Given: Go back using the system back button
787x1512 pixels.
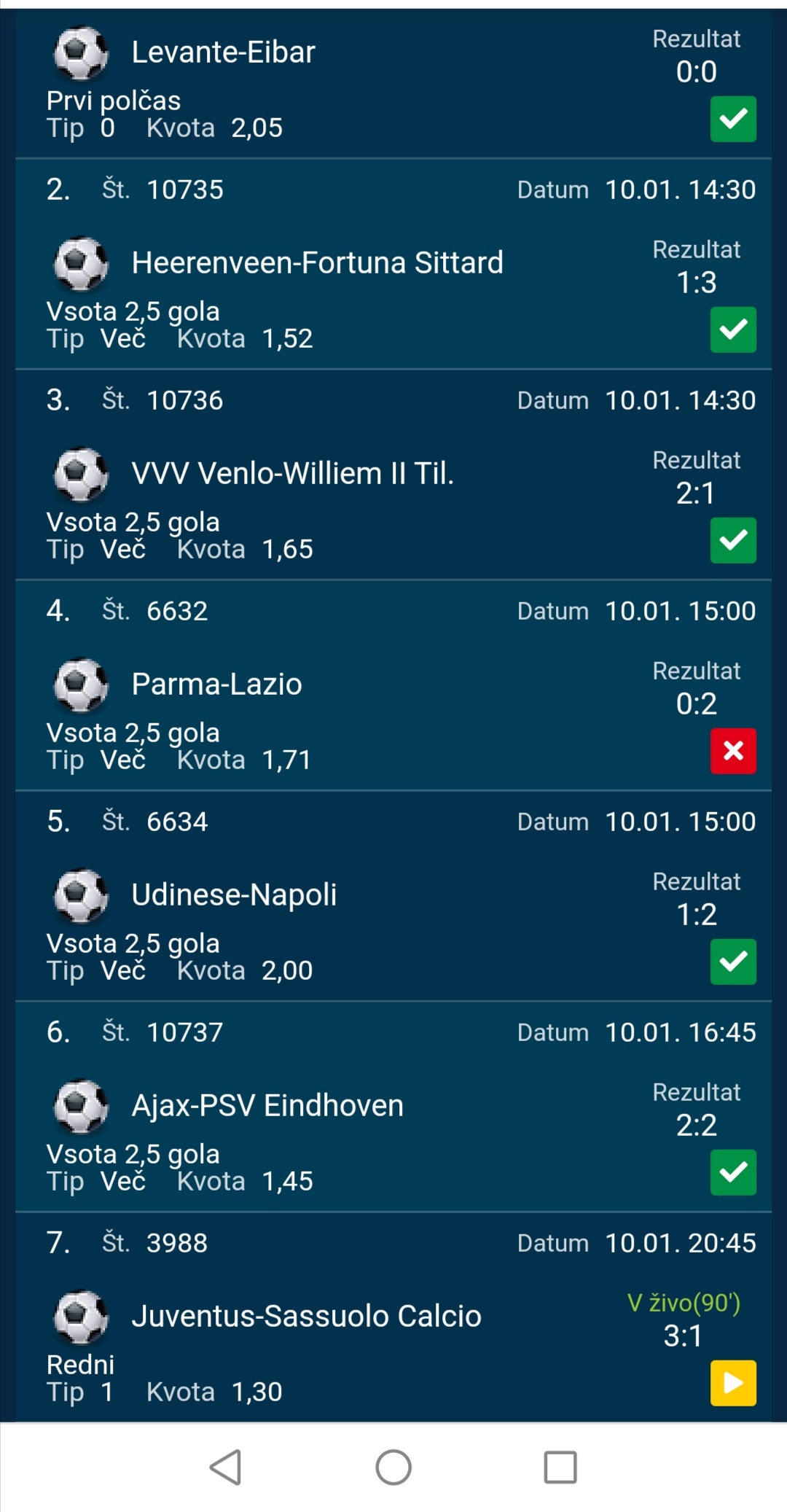Looking at the screenshot, I should pyautogui.click(x=226, y=1467).
